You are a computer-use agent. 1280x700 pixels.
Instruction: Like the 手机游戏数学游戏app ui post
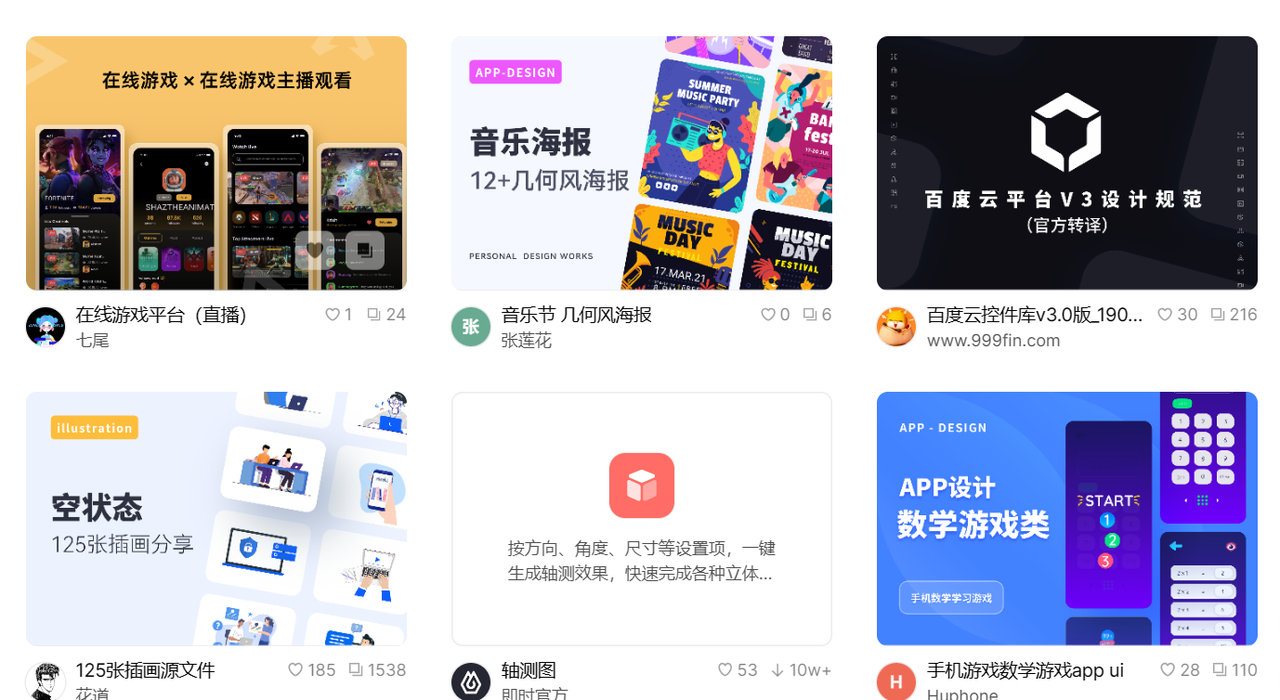[x=1167, y=670]
